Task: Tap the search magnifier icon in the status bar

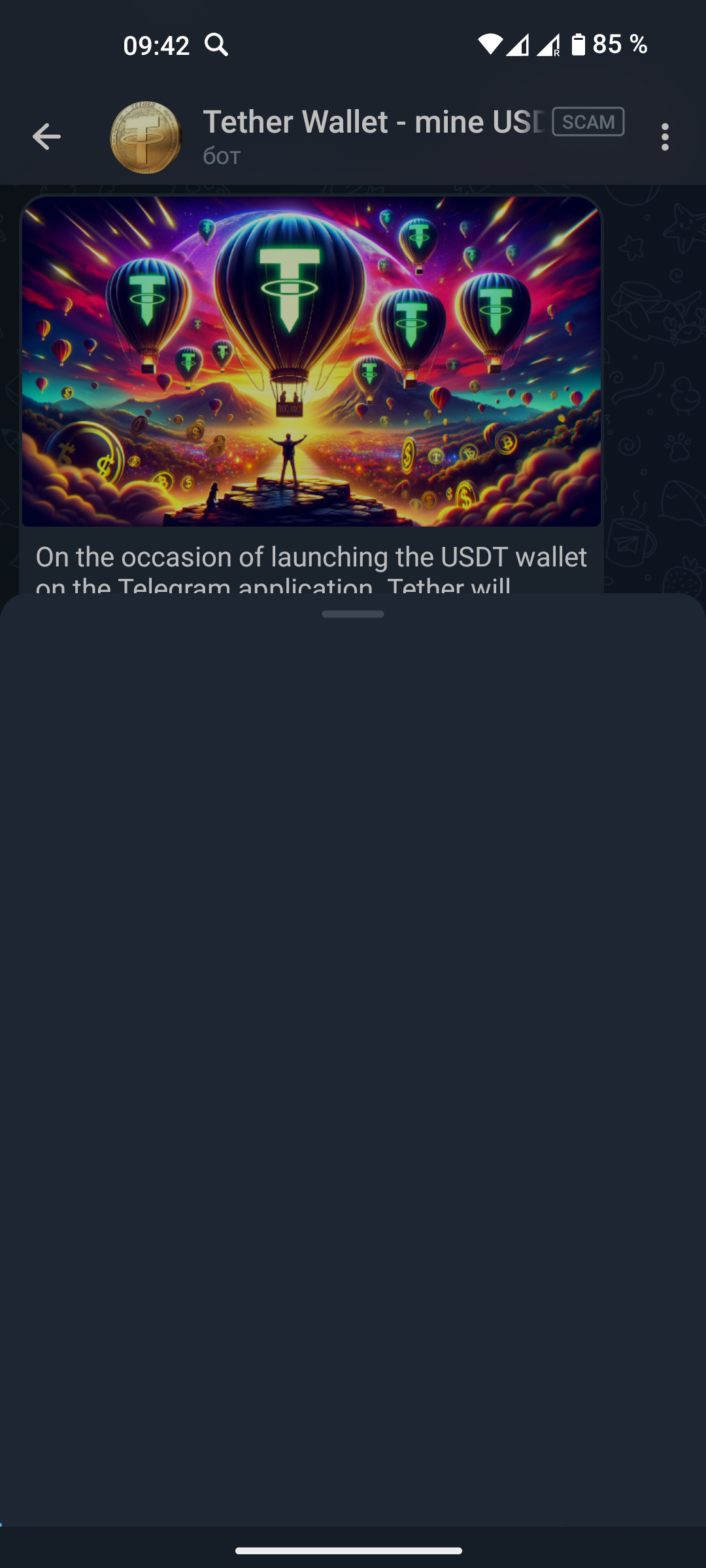Action: (x=218, y=45)
